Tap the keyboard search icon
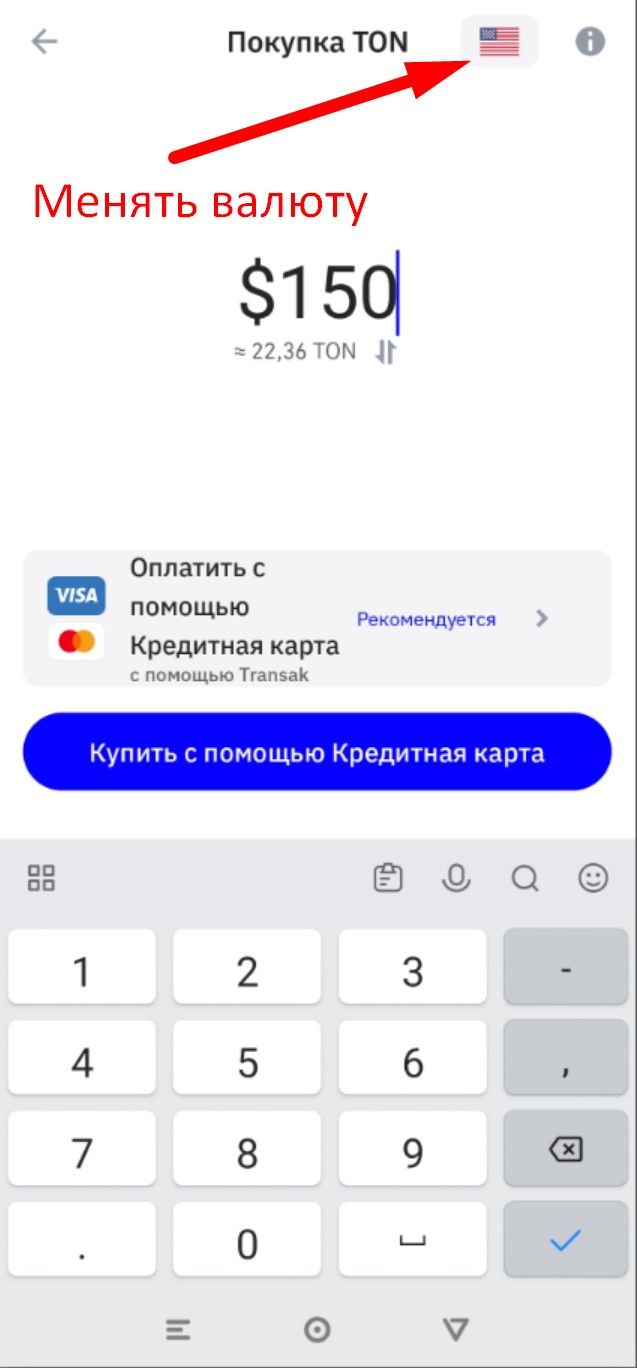The height and width of the screenshot is (1368, 637). pyautogui.click(x=525, y=878)
